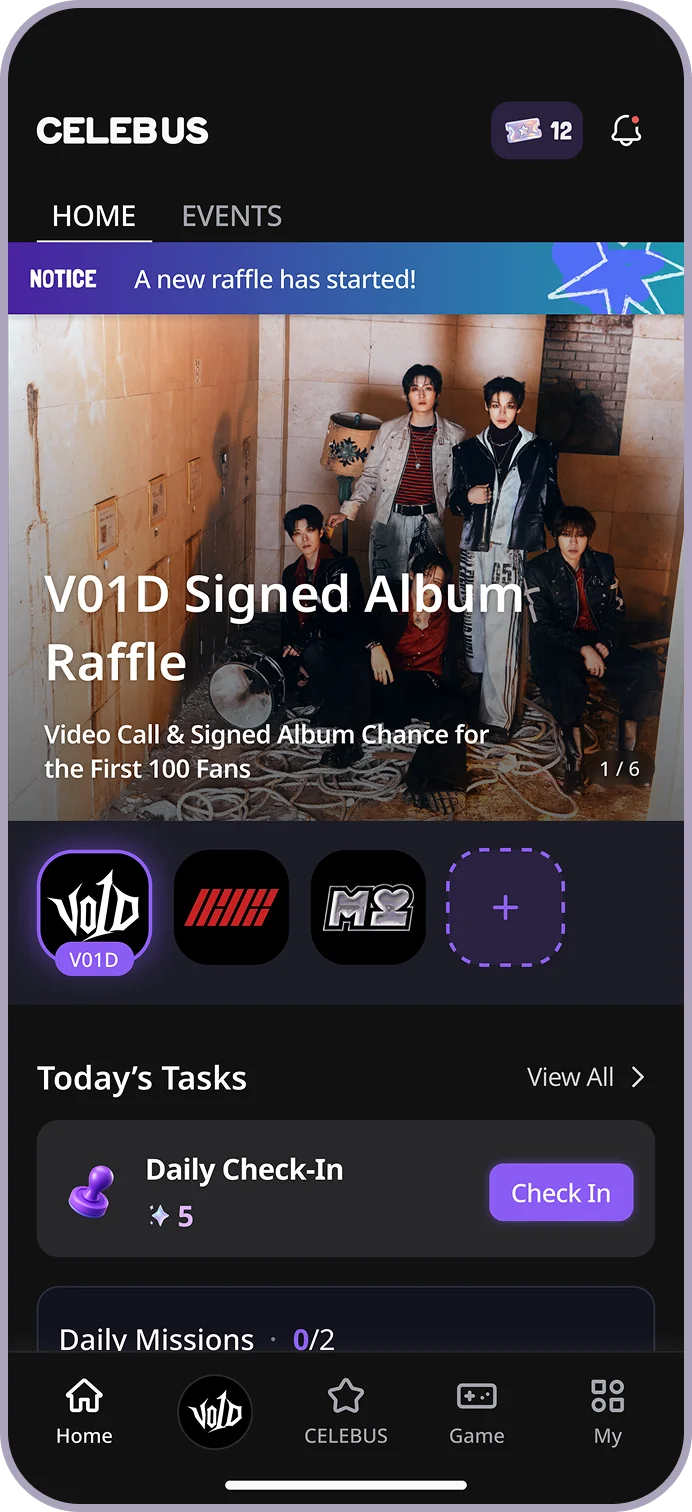Open the Daily Missions card
The height and width of the screenshot is (1512, 692).
click(x=346, y=1320)
